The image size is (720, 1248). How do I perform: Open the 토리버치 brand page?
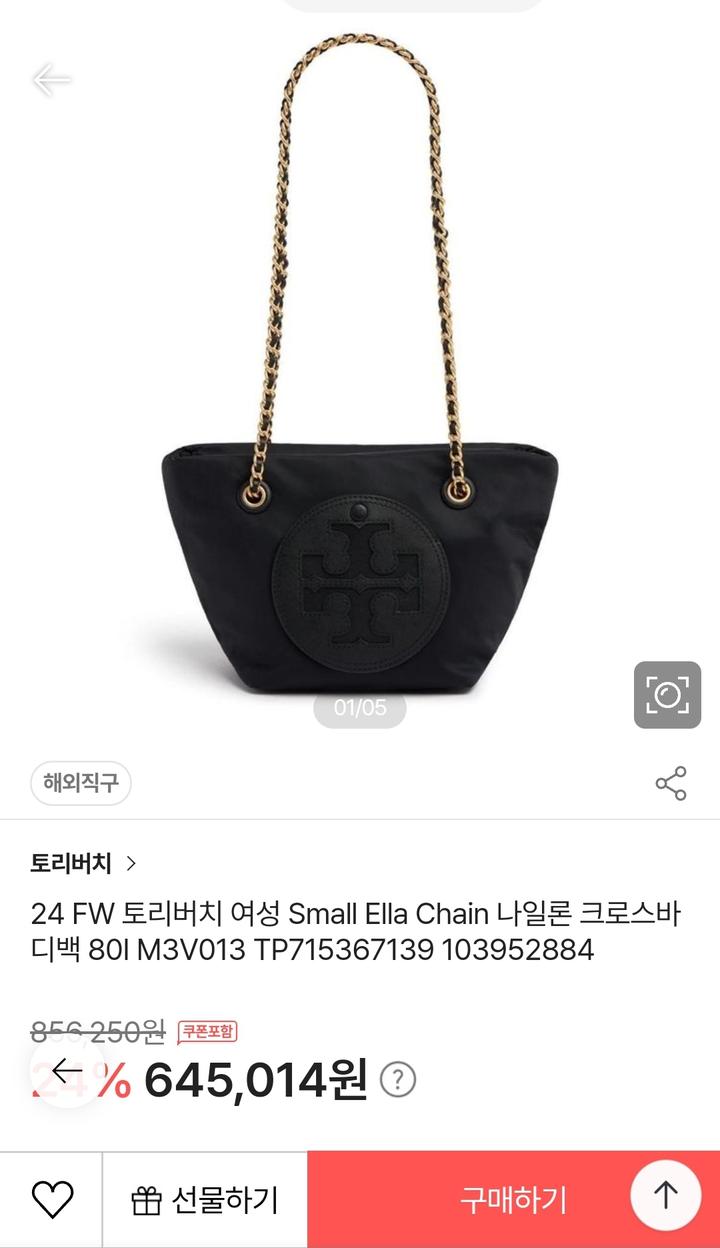(x=84, y=862)
